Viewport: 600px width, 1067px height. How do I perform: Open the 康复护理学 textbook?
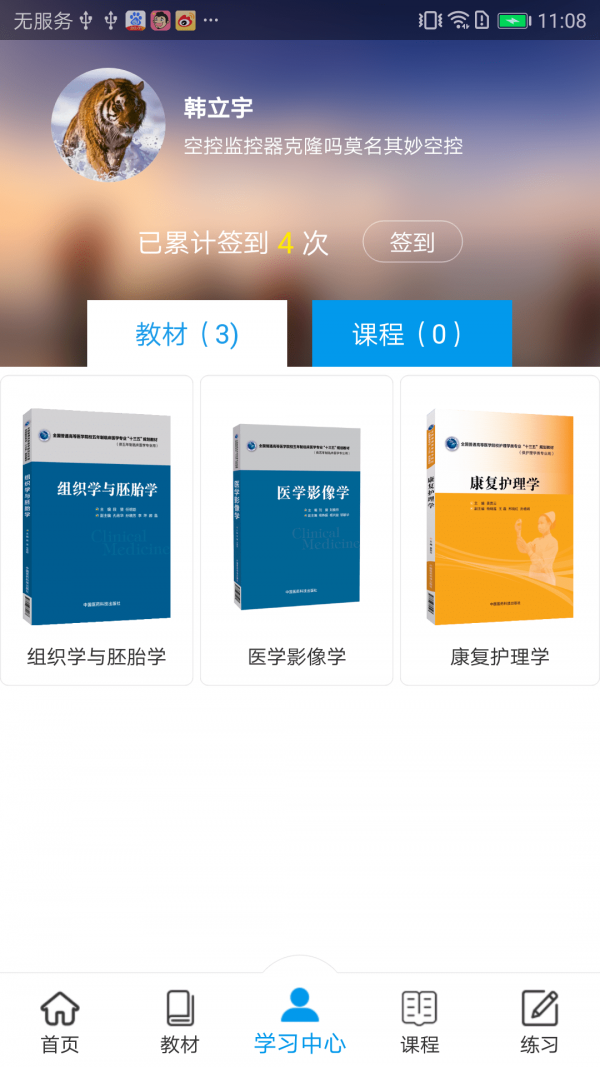click(499, 530)
